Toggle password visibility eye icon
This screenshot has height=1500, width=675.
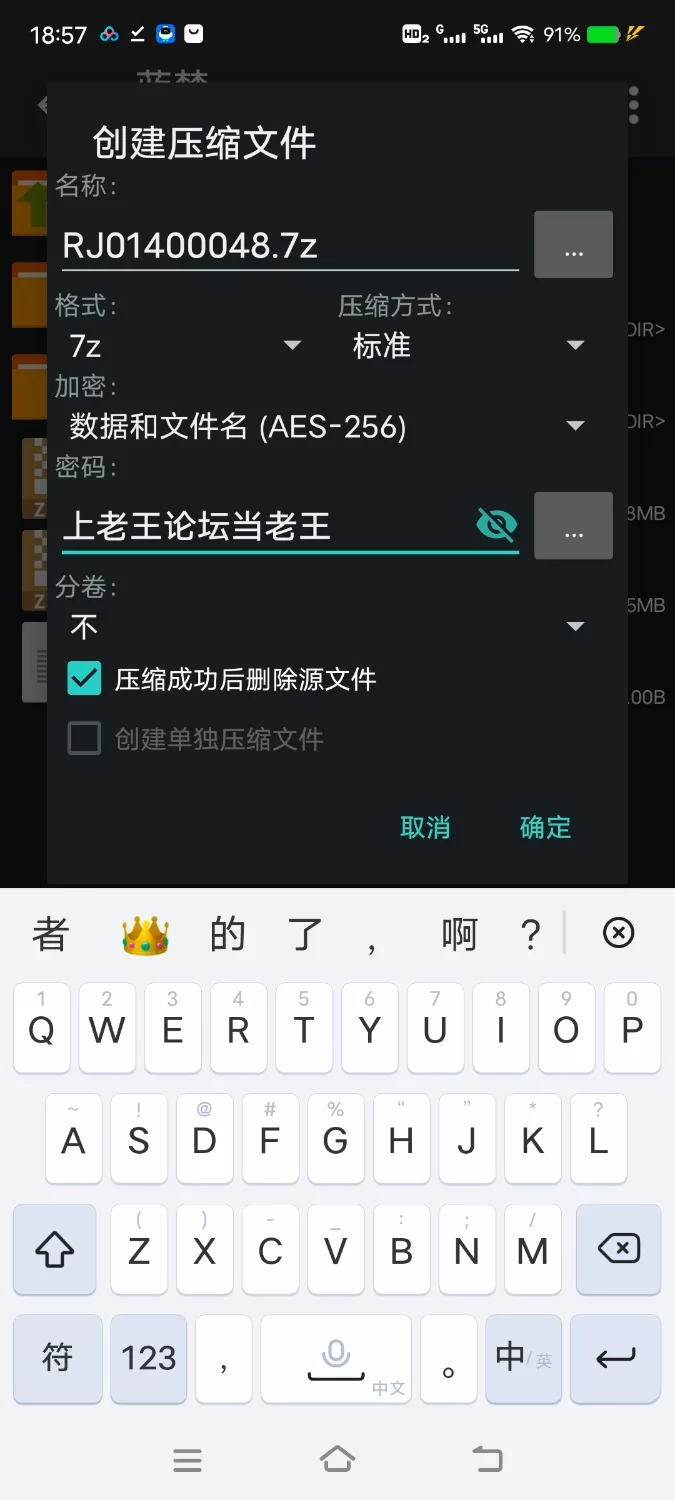point(496,524)
